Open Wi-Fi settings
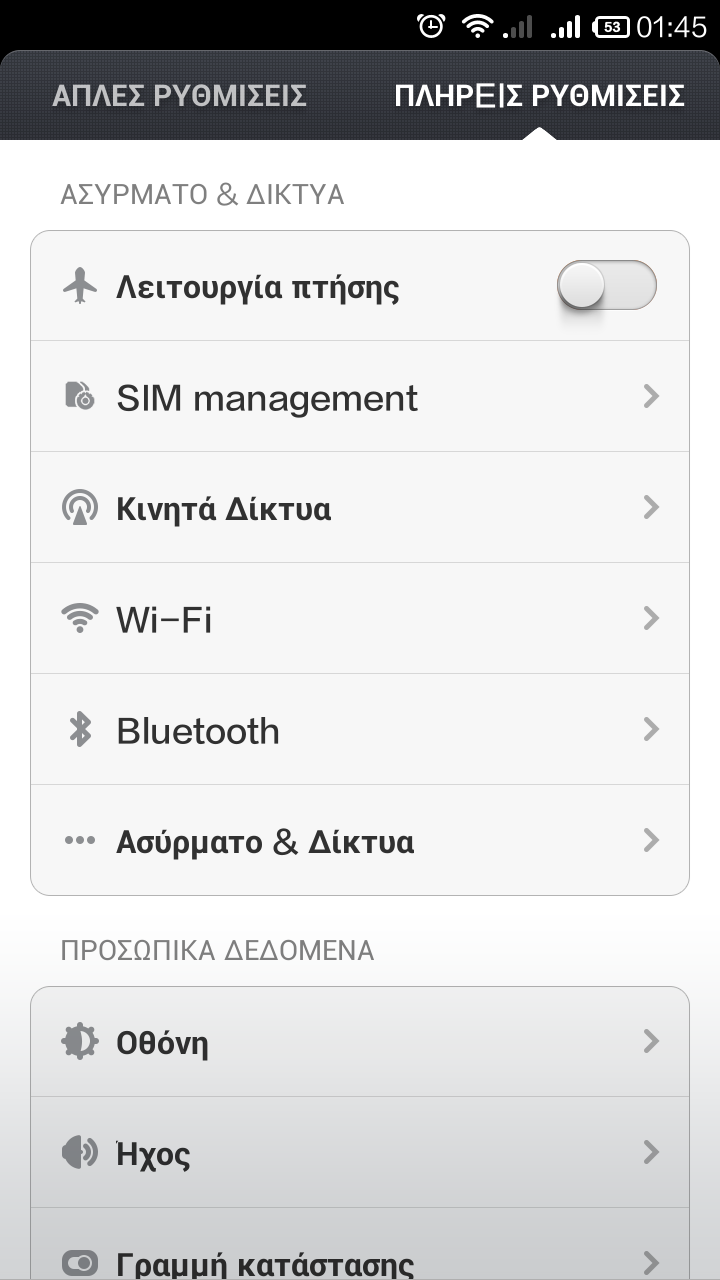 (x=360, y=619)
